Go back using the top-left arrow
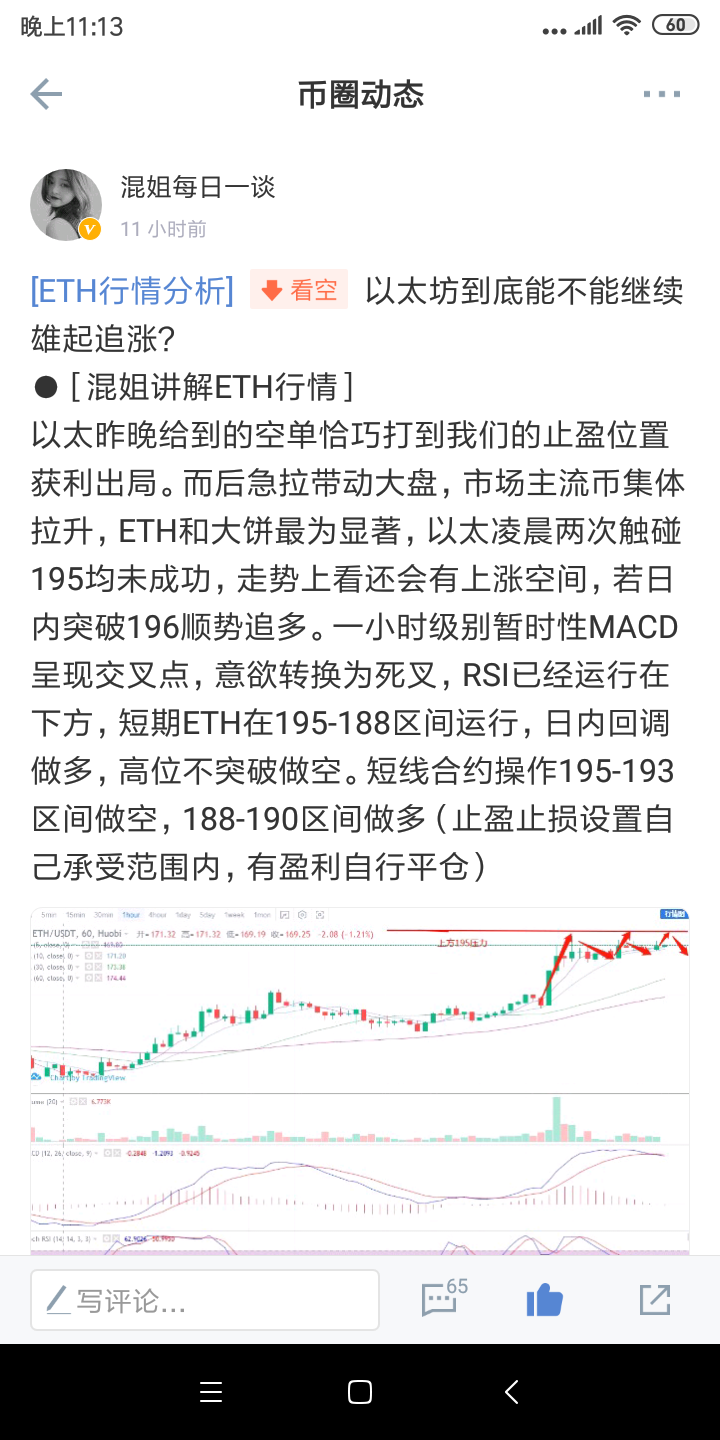The image size is (720, 1440). coord(47,95)
